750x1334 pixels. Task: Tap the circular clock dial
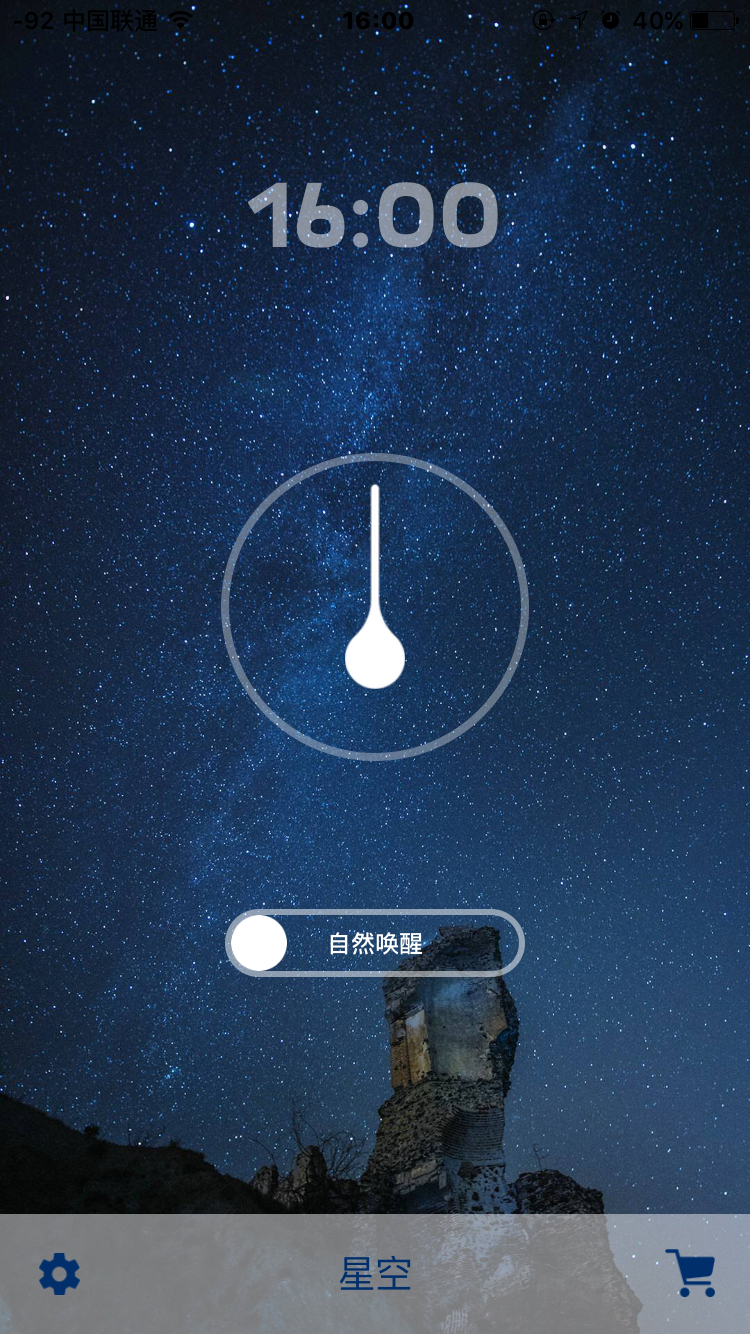pos(375,607)
